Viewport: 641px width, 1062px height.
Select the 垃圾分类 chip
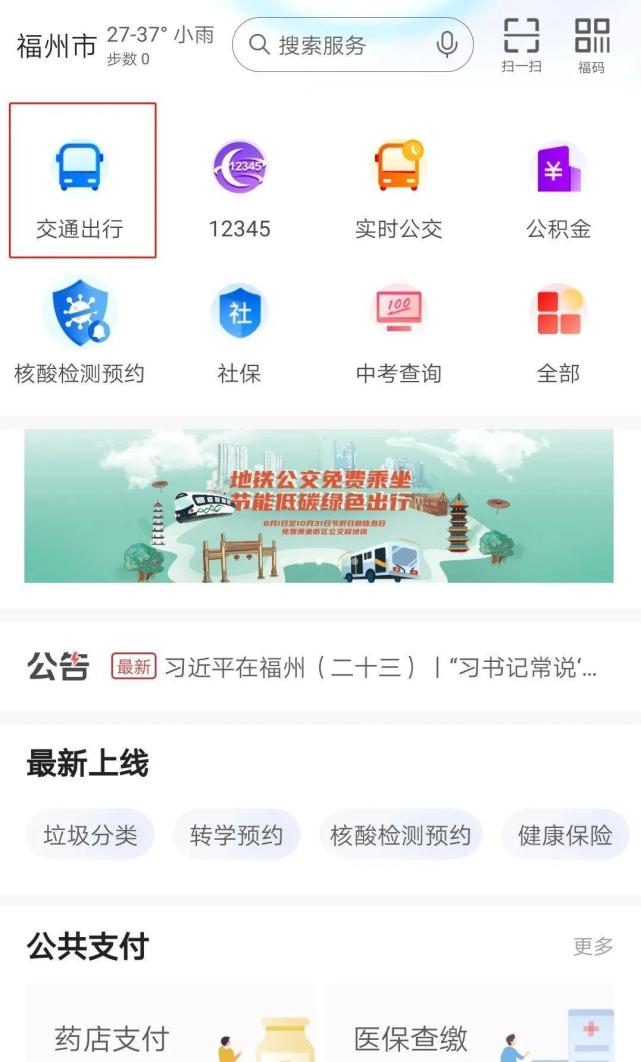tap(90, 834)
